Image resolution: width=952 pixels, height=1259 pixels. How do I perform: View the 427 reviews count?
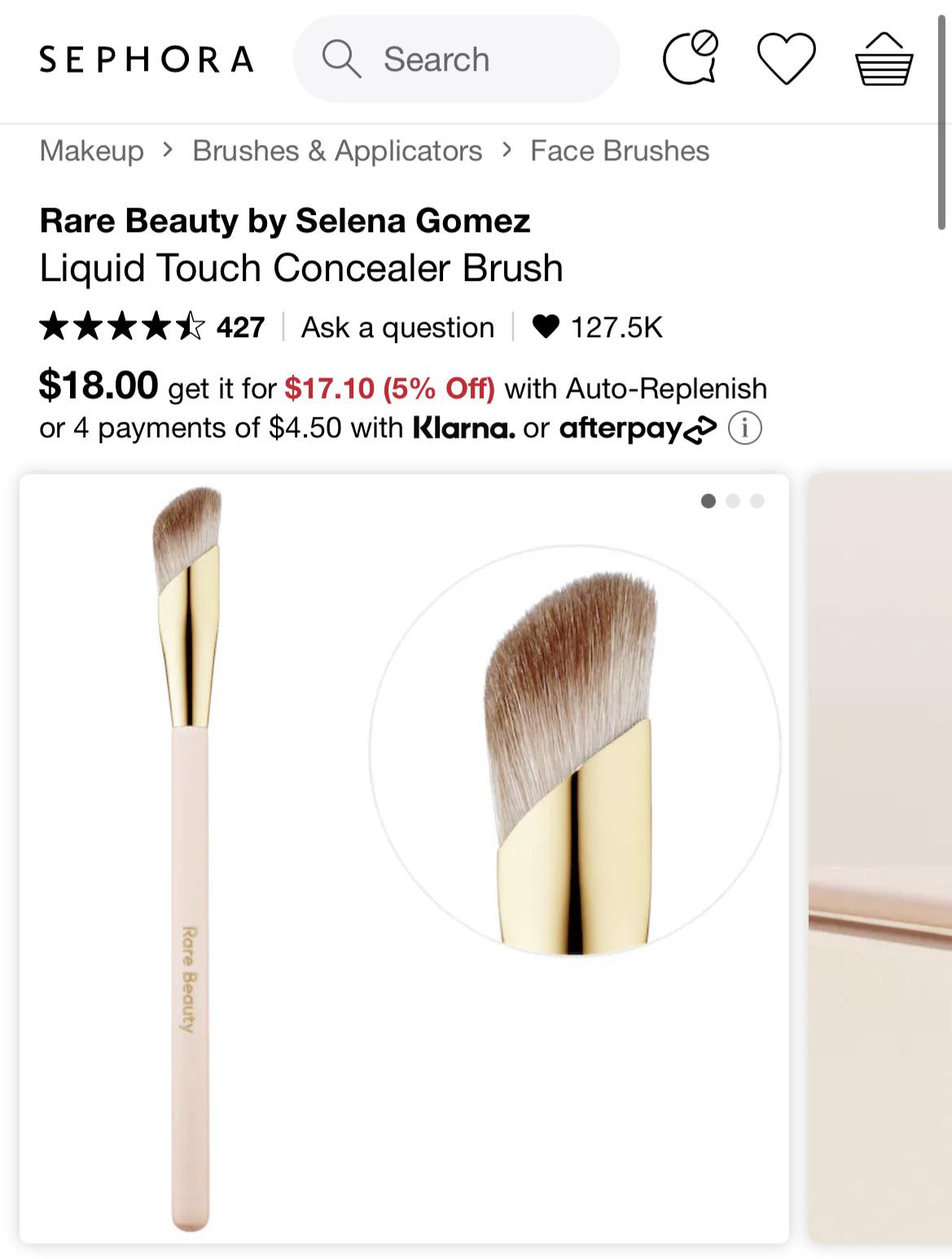pos(239,327)
